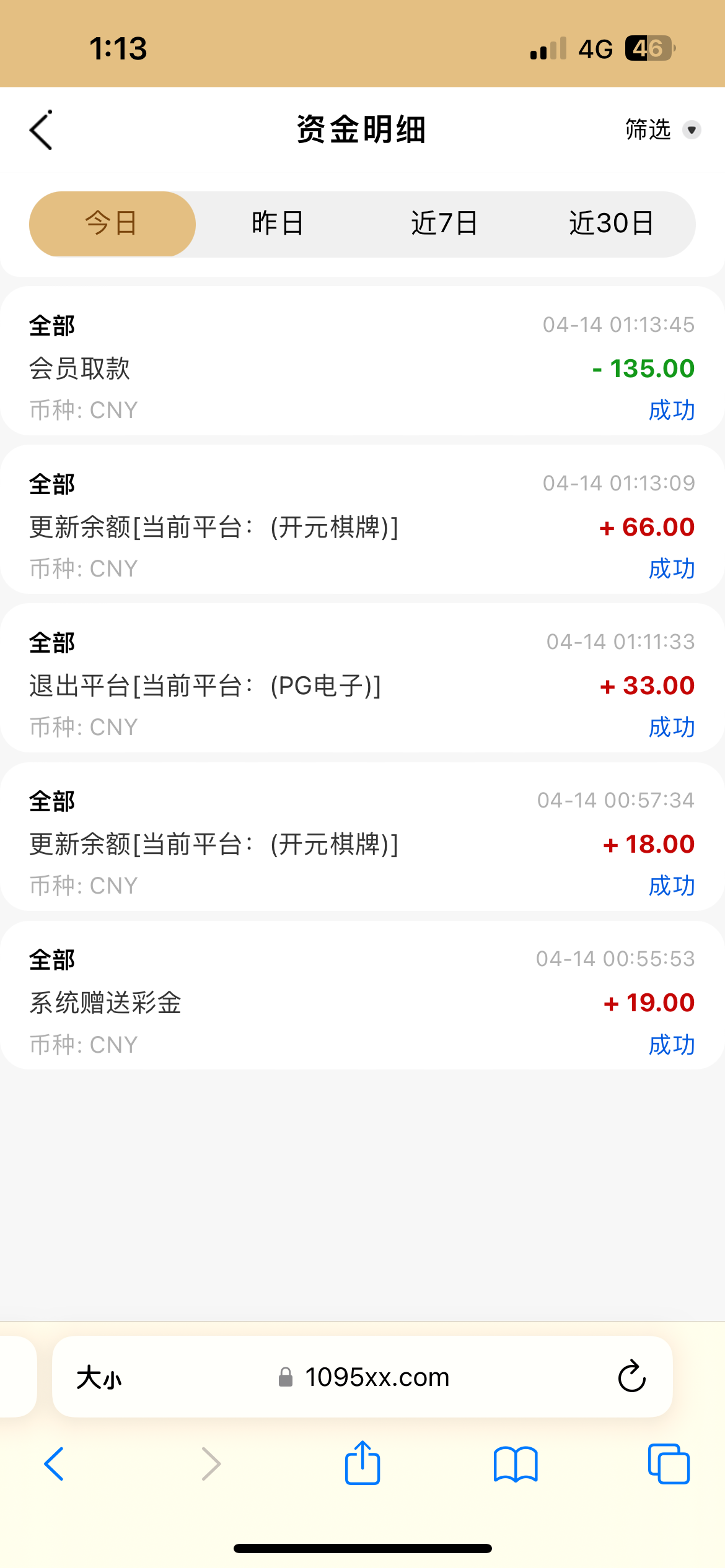Viewport: 725px width, 1568px height.
Task: Open the 更新余额 +18.00 record
Action: pyautogui.click(x=362, y=843)
